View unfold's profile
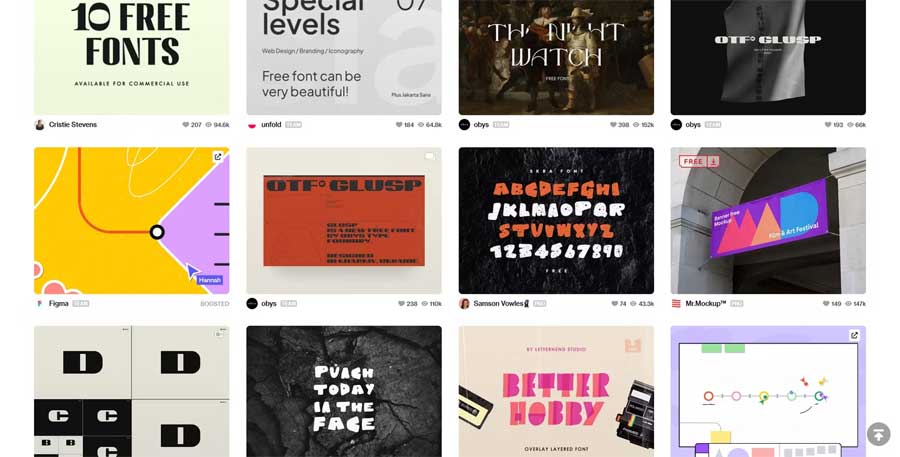Image resolution: width=900 pixels, height=457 pixels. [271, 125]
